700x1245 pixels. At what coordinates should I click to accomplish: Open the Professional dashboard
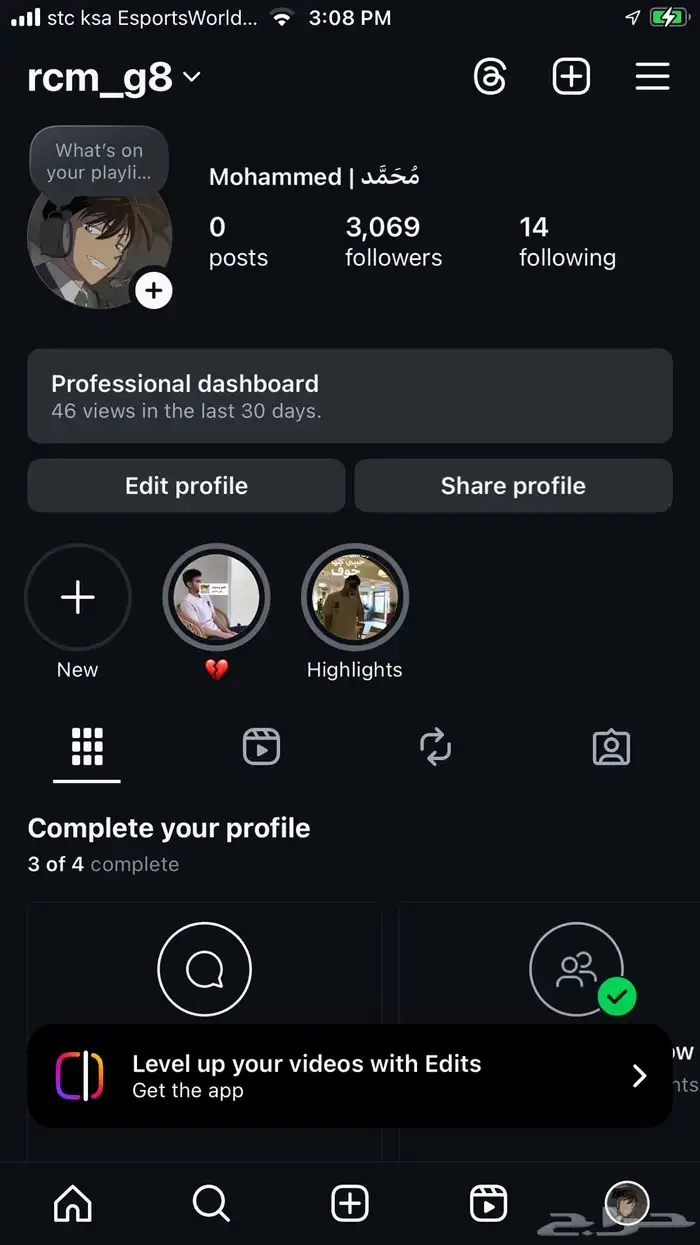[349, 396]
